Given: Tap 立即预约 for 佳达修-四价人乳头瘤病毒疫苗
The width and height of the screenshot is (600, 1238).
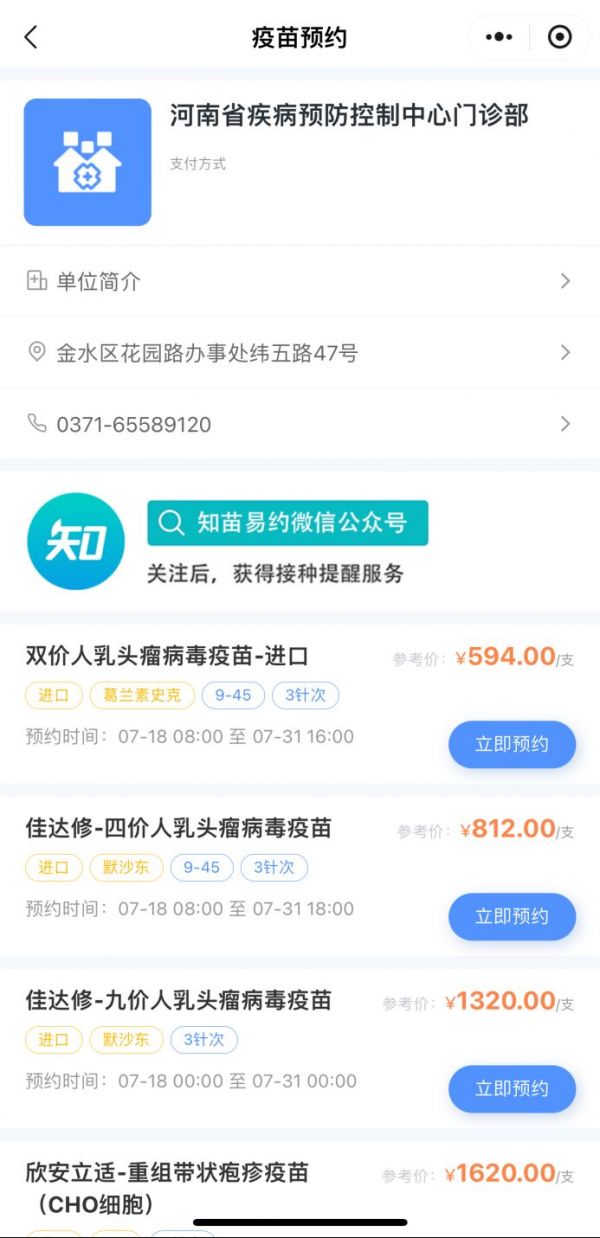Looking at the screenshot, I should [512, 916].
